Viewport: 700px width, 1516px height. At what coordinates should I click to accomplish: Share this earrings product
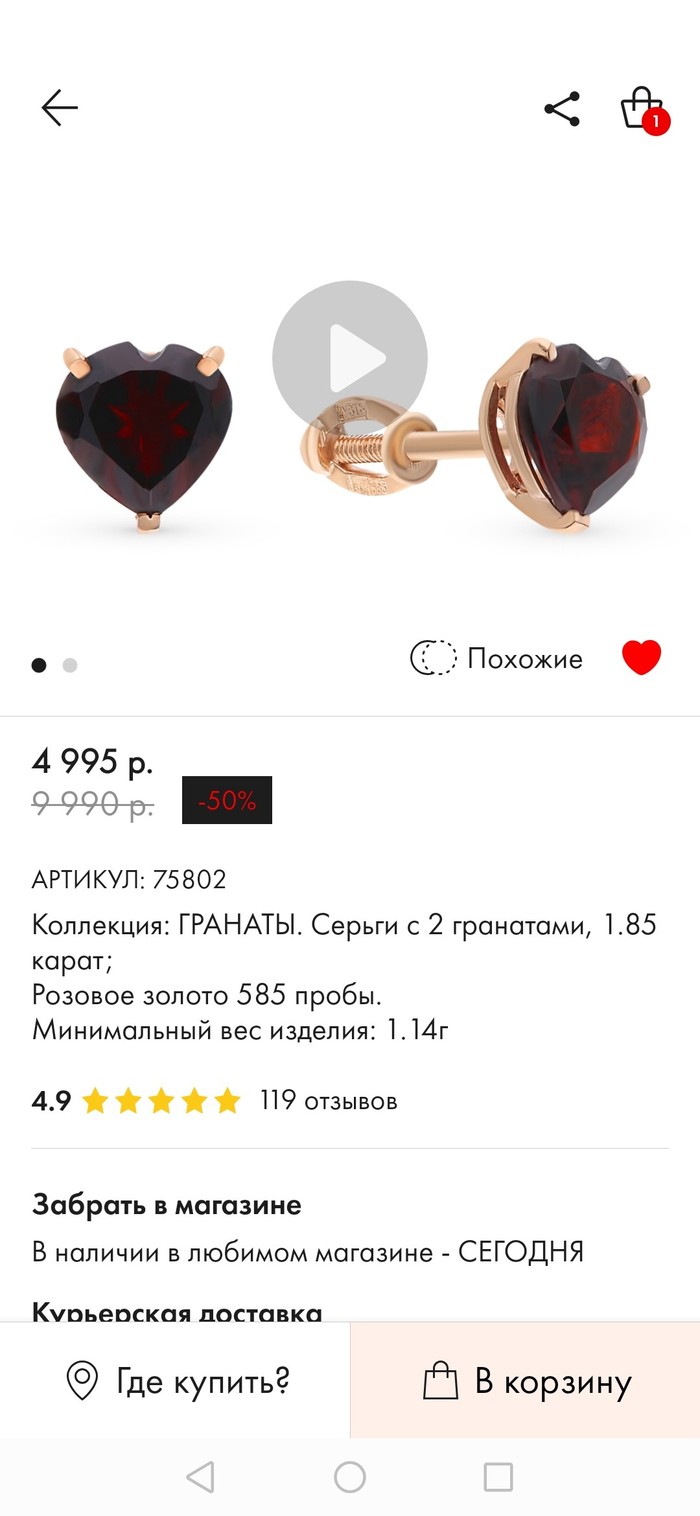[x=562, y=109]
